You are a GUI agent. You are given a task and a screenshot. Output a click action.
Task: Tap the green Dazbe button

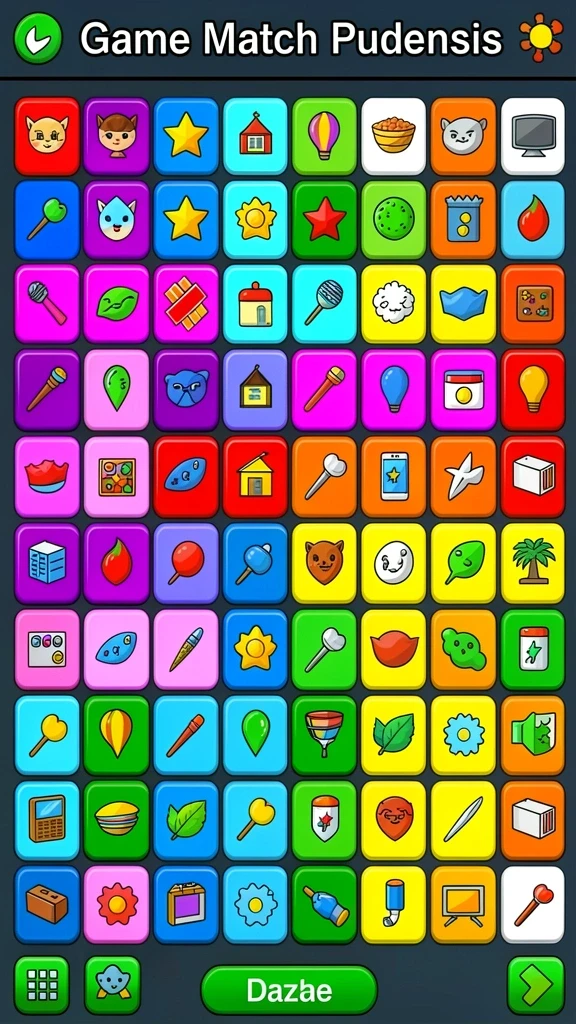pos(289,990)
